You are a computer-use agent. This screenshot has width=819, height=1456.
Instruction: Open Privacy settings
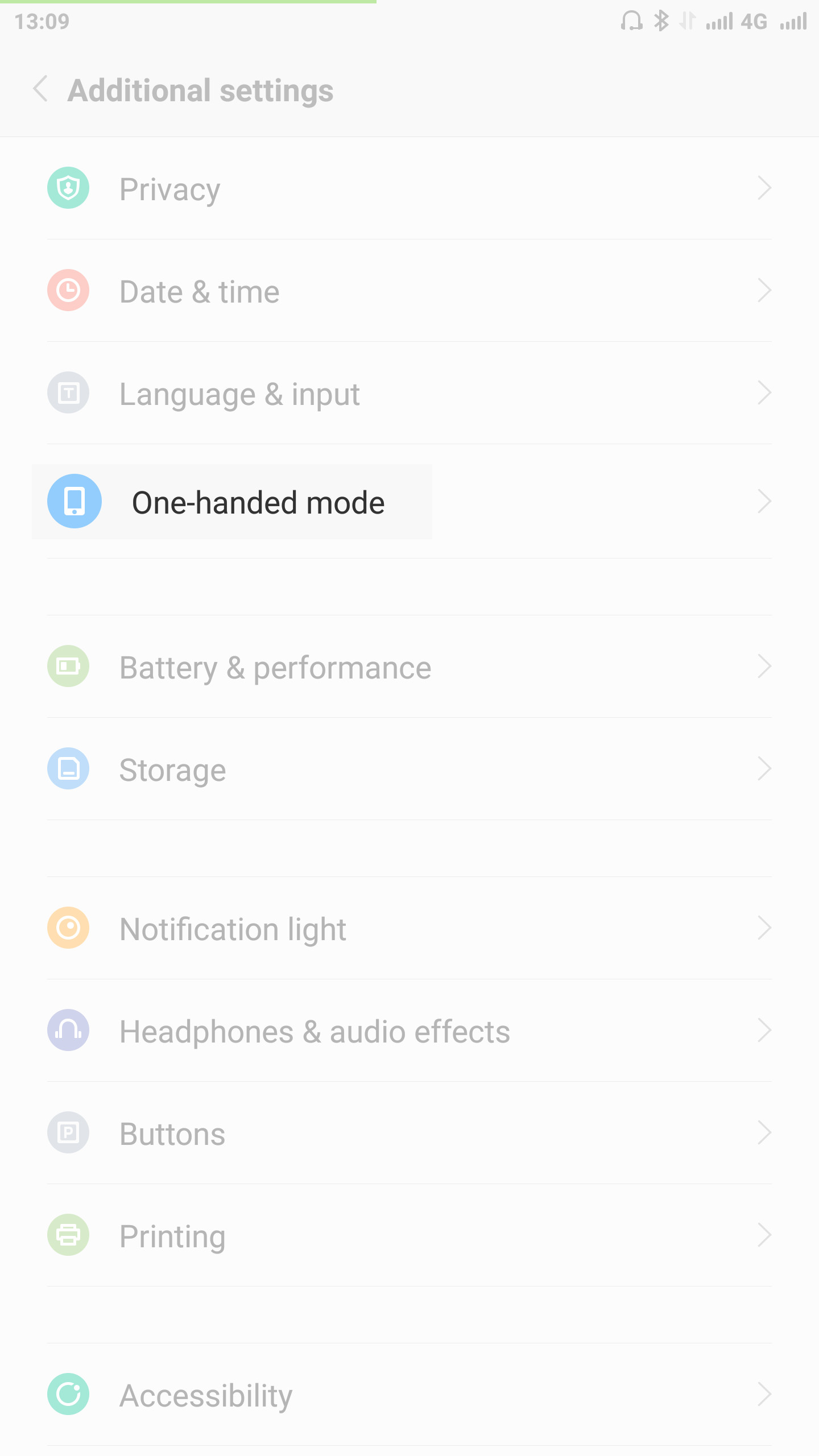coord(409,188)
